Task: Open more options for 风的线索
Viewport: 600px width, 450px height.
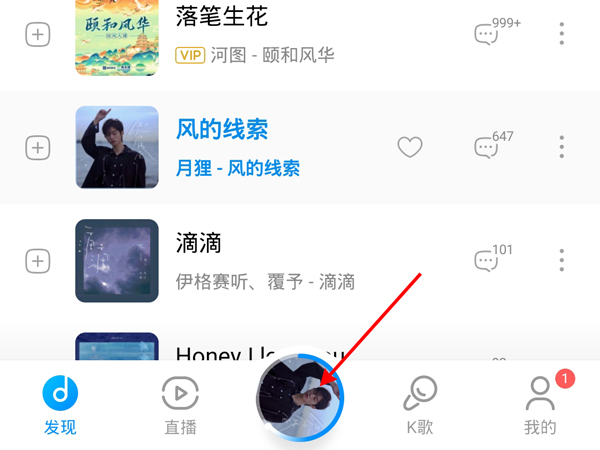Action: [x=561, y=148]
